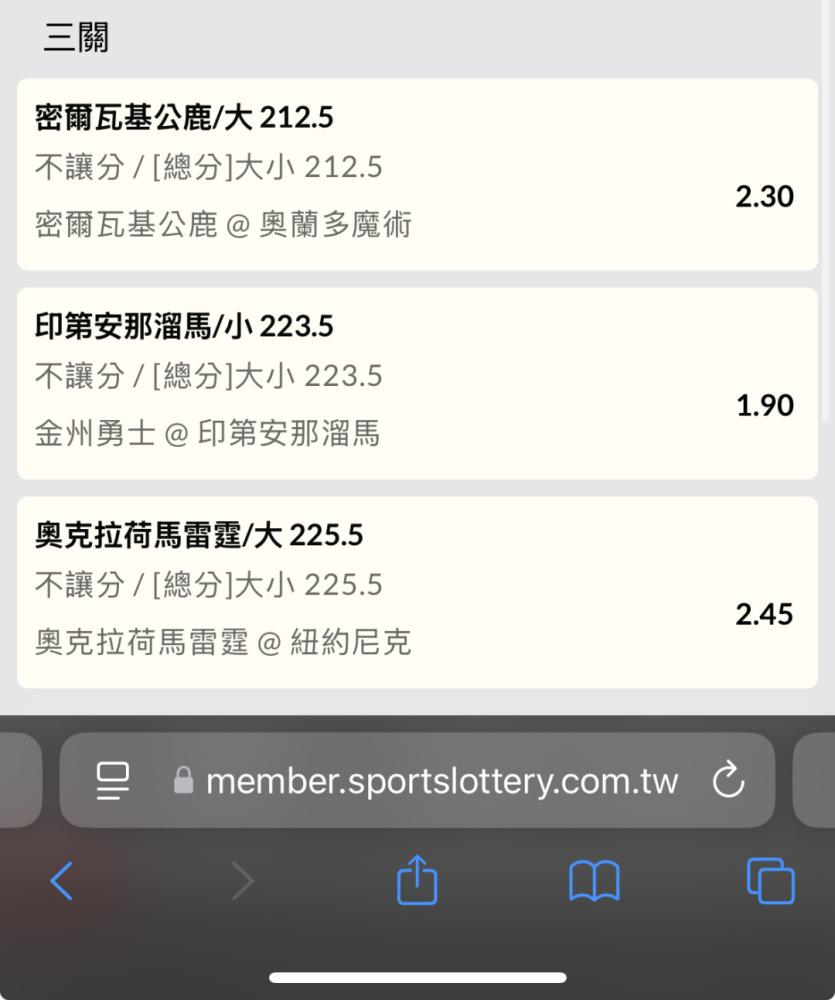The height and width of the screenshot is (1000, 835).
Task: Reload the sports lottery page
Action: coord(728,780)
